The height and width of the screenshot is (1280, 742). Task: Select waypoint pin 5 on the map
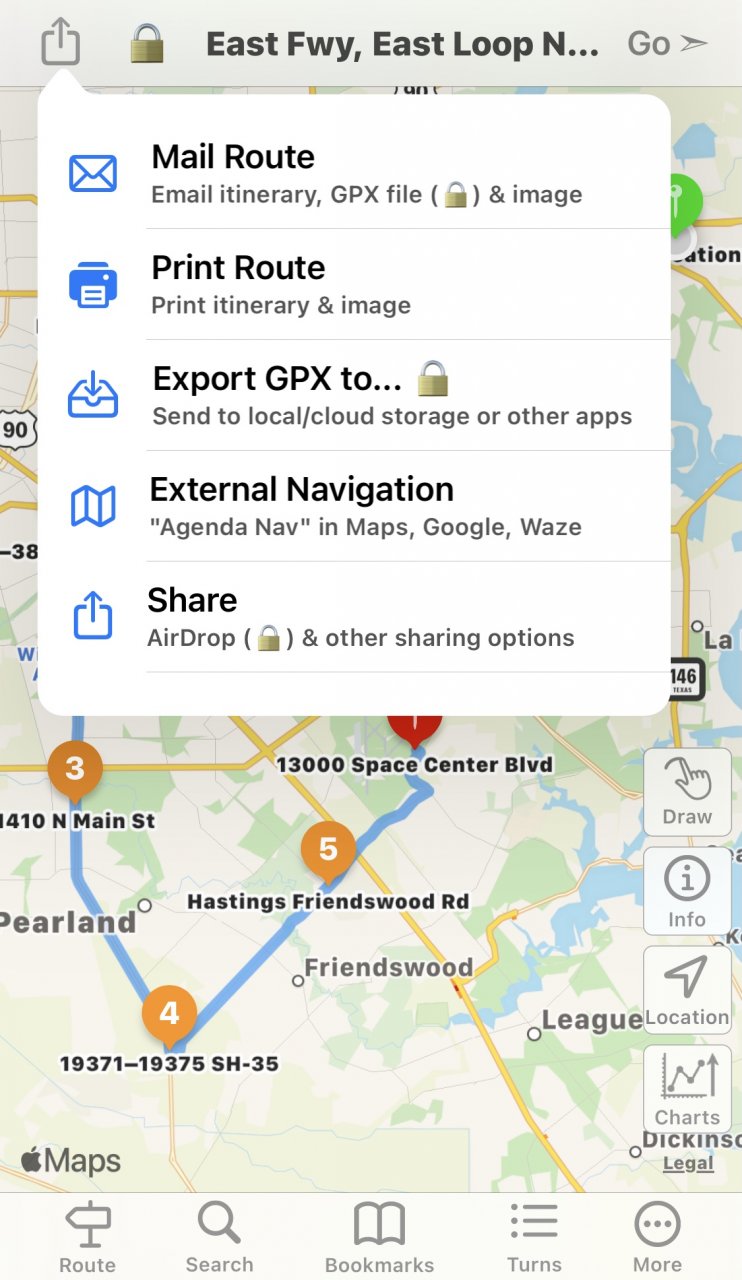[x=328, y=849]
